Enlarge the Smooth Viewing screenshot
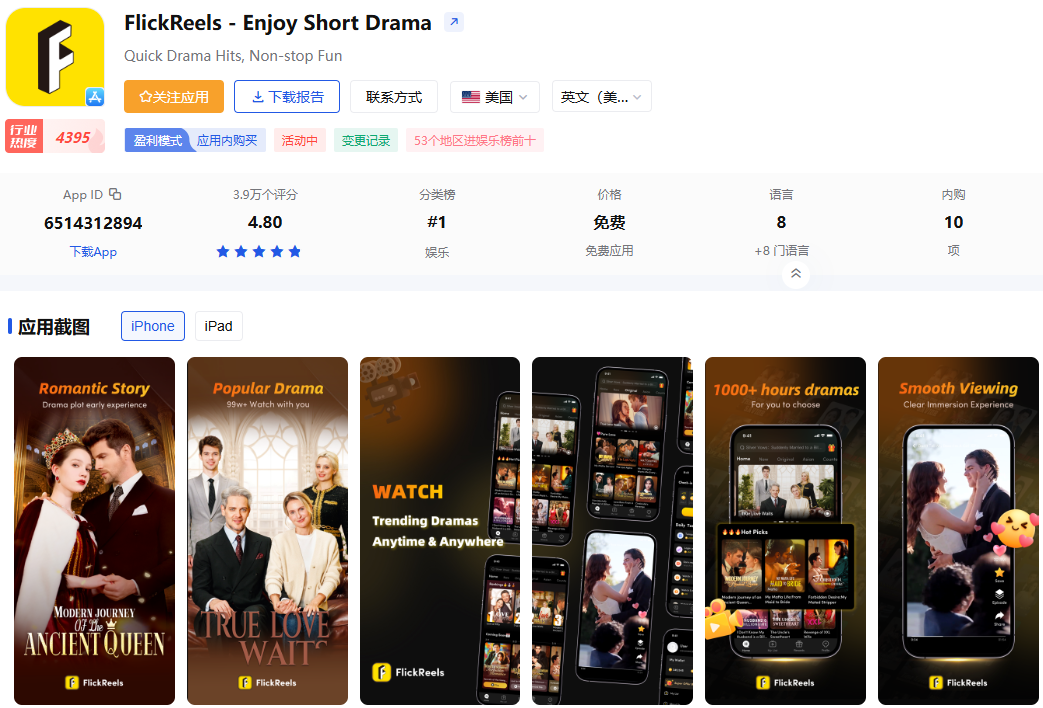The image size is (1043, 708). click(958, 531)
